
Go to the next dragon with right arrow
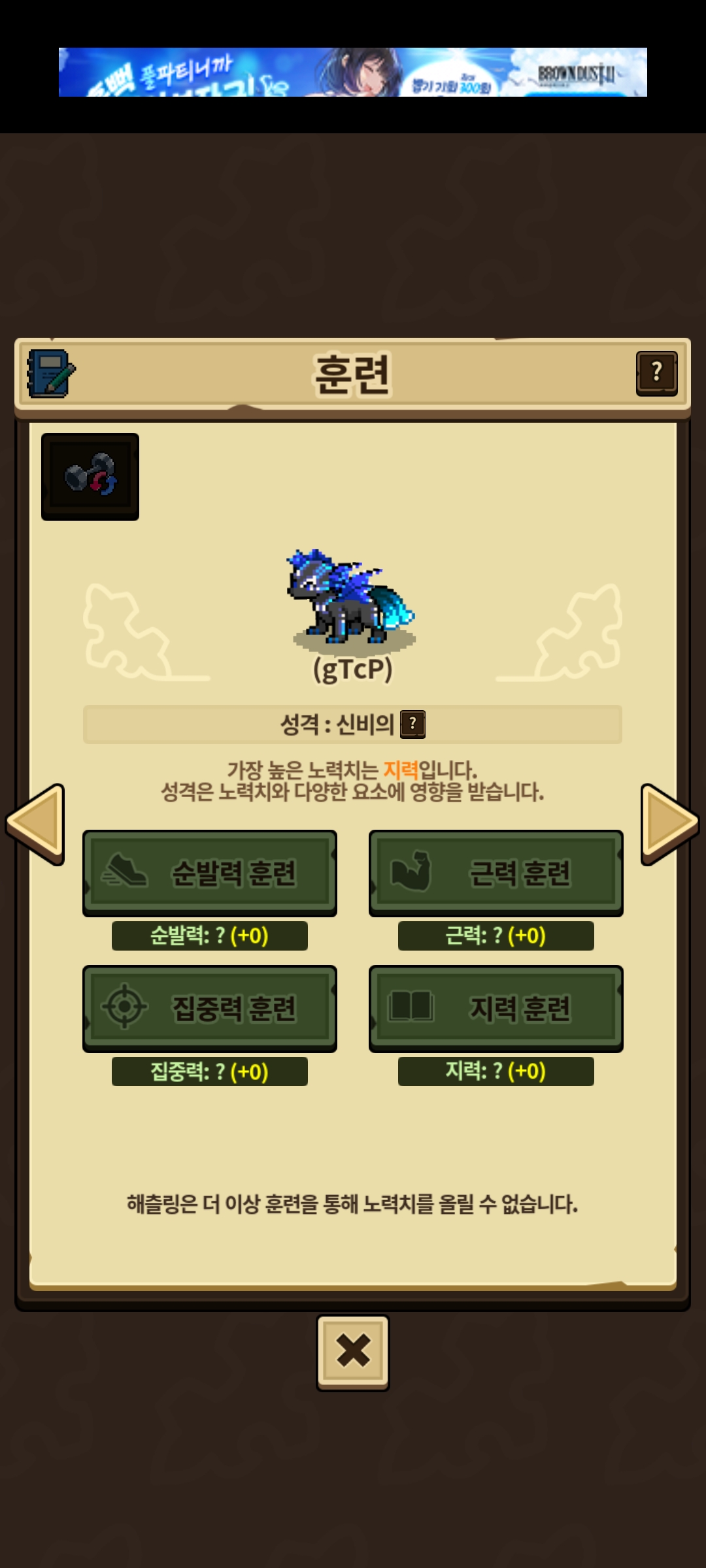point(670,824)
